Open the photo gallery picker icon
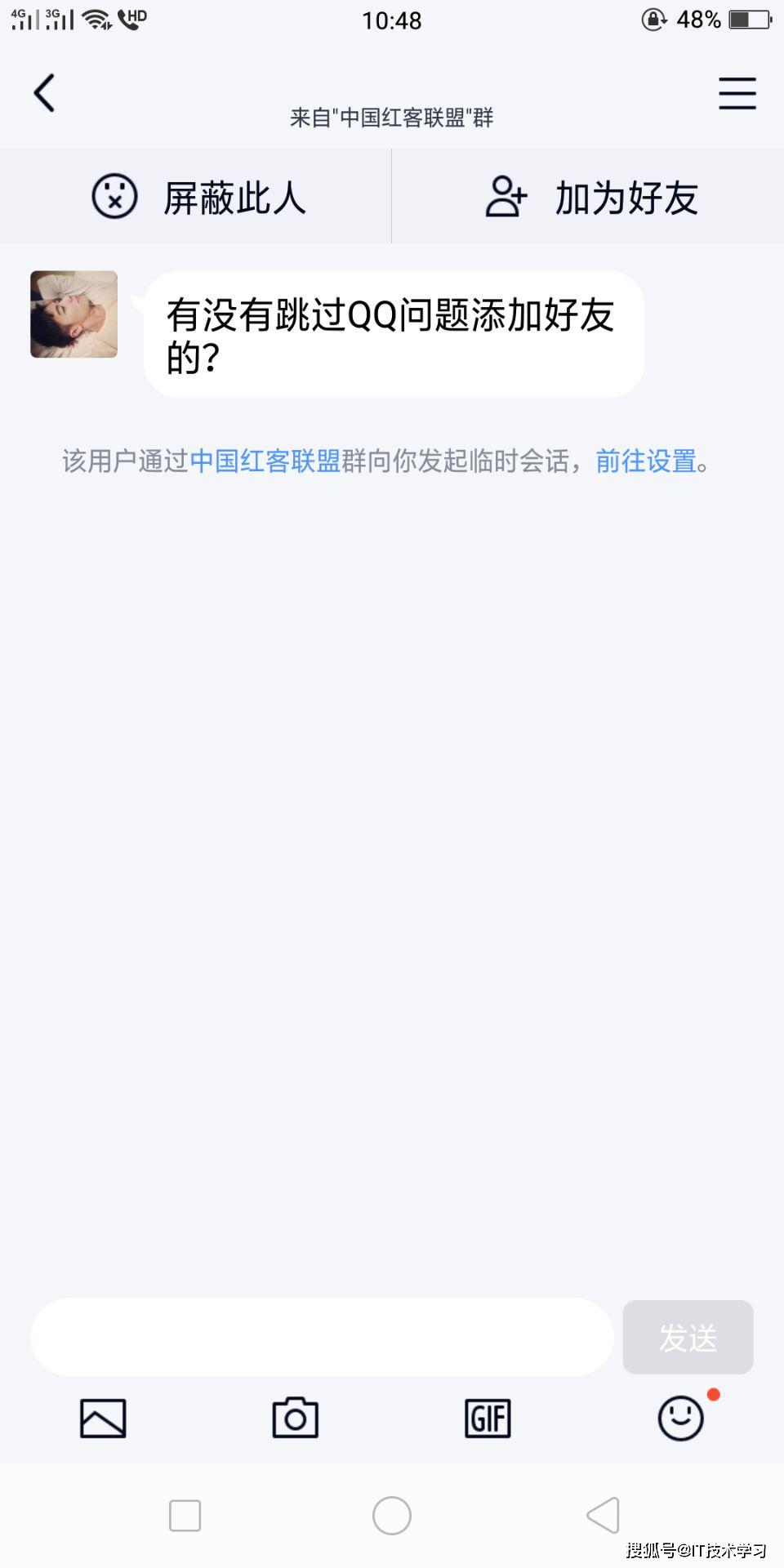This screenshot has height=1568, width=784. 103,1419
